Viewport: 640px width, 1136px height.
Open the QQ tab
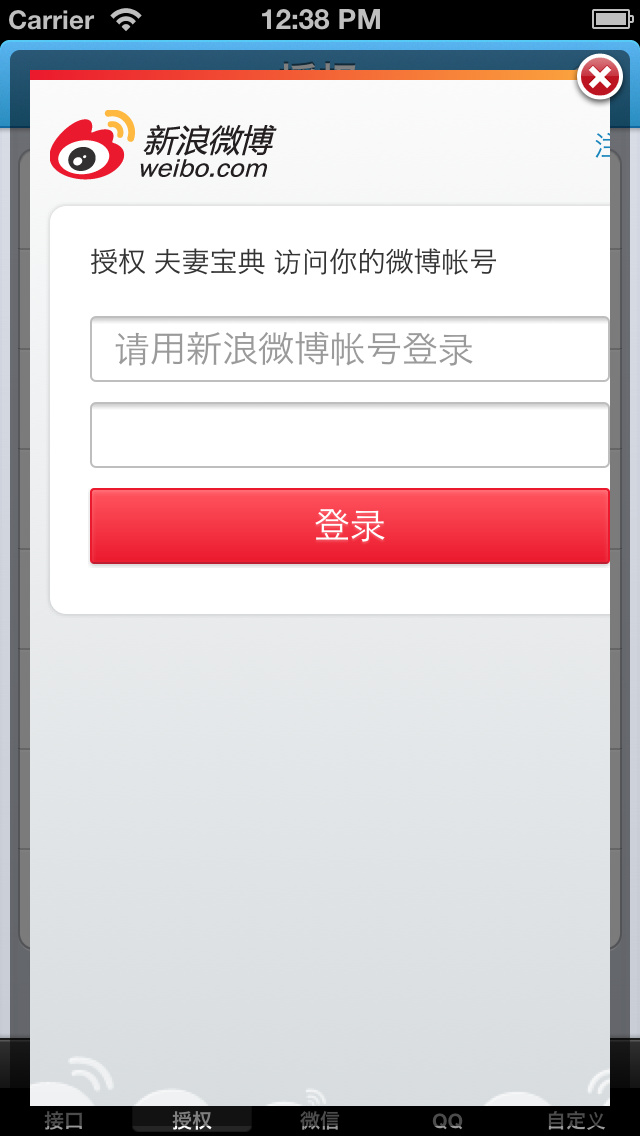pyautogui.click(x=447, y=1121)
